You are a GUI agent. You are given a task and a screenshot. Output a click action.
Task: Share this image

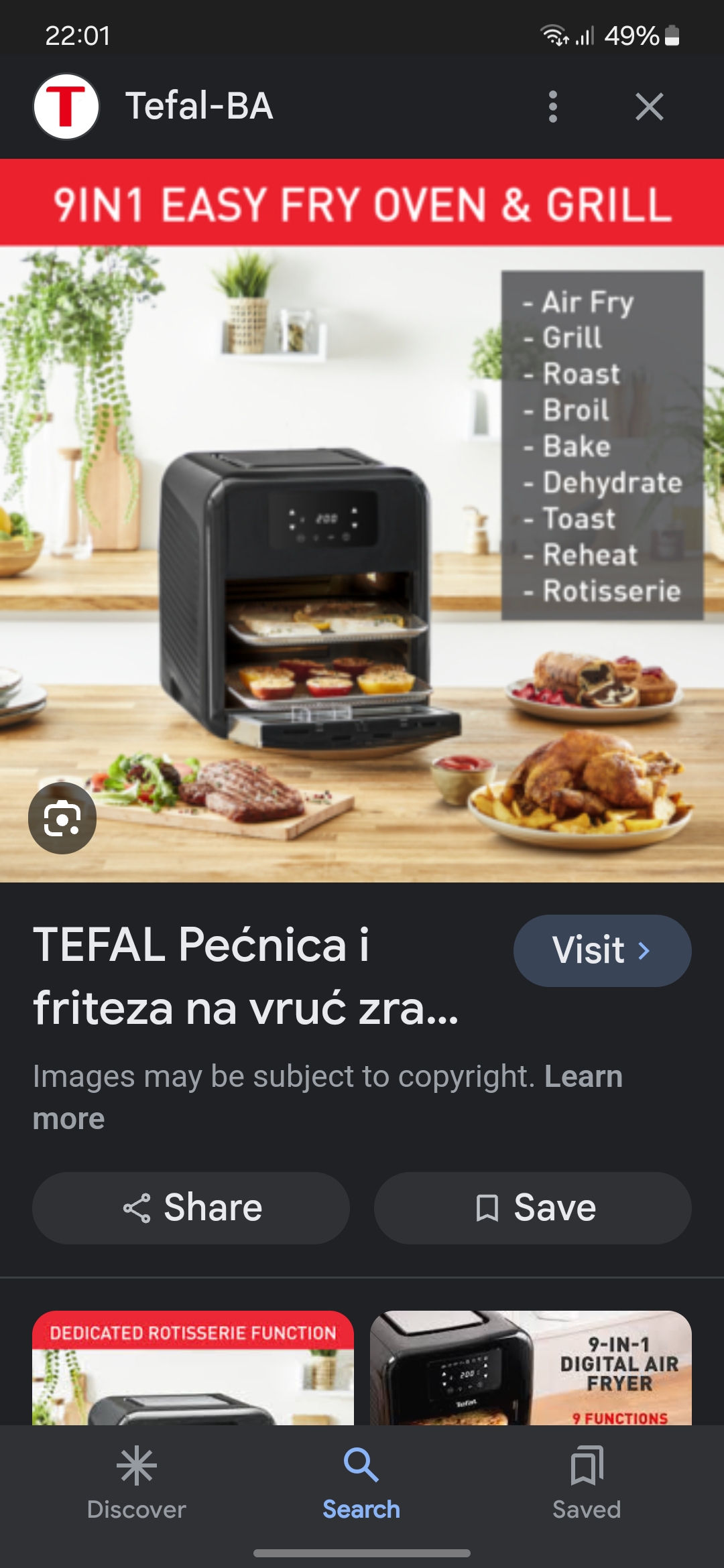[191, 1208]
